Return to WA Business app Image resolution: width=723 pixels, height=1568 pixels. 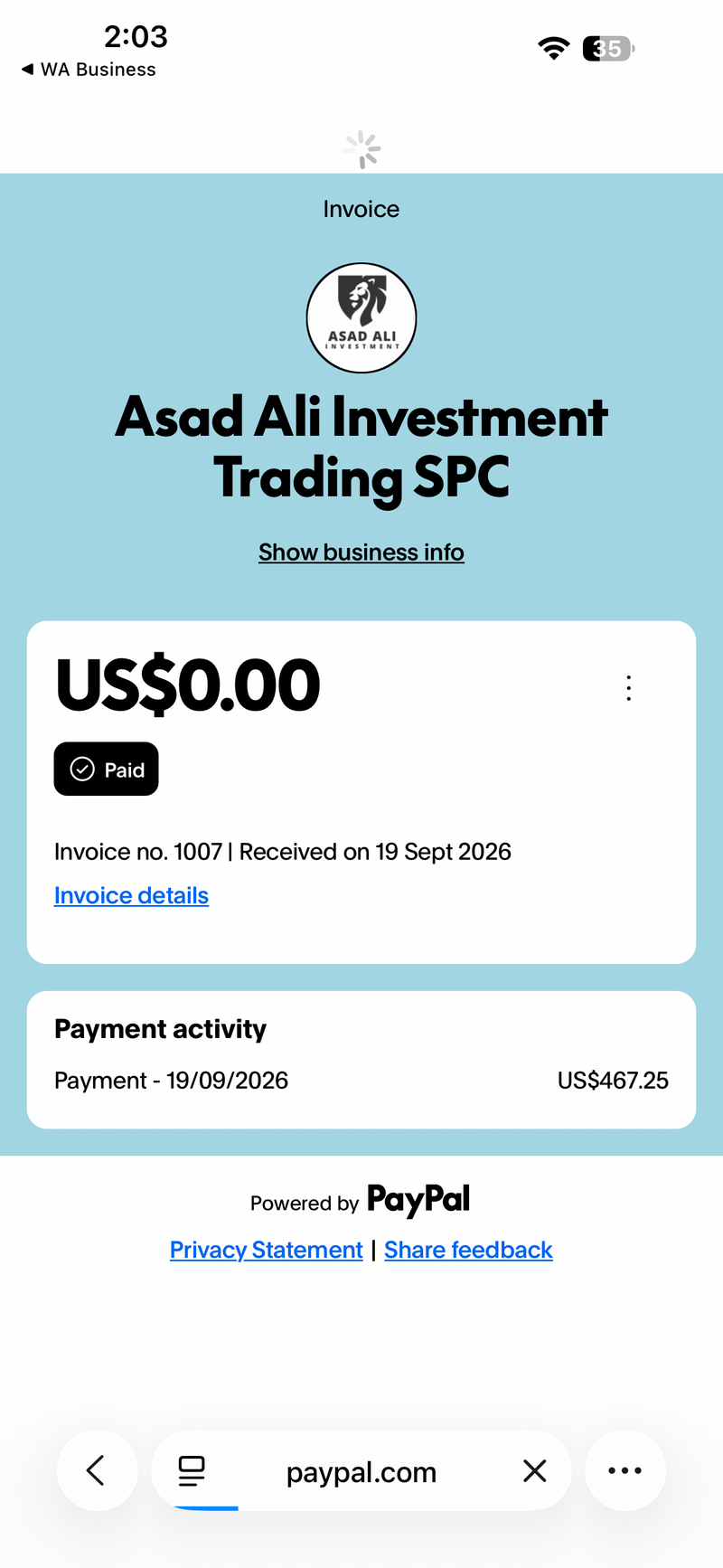89,70
